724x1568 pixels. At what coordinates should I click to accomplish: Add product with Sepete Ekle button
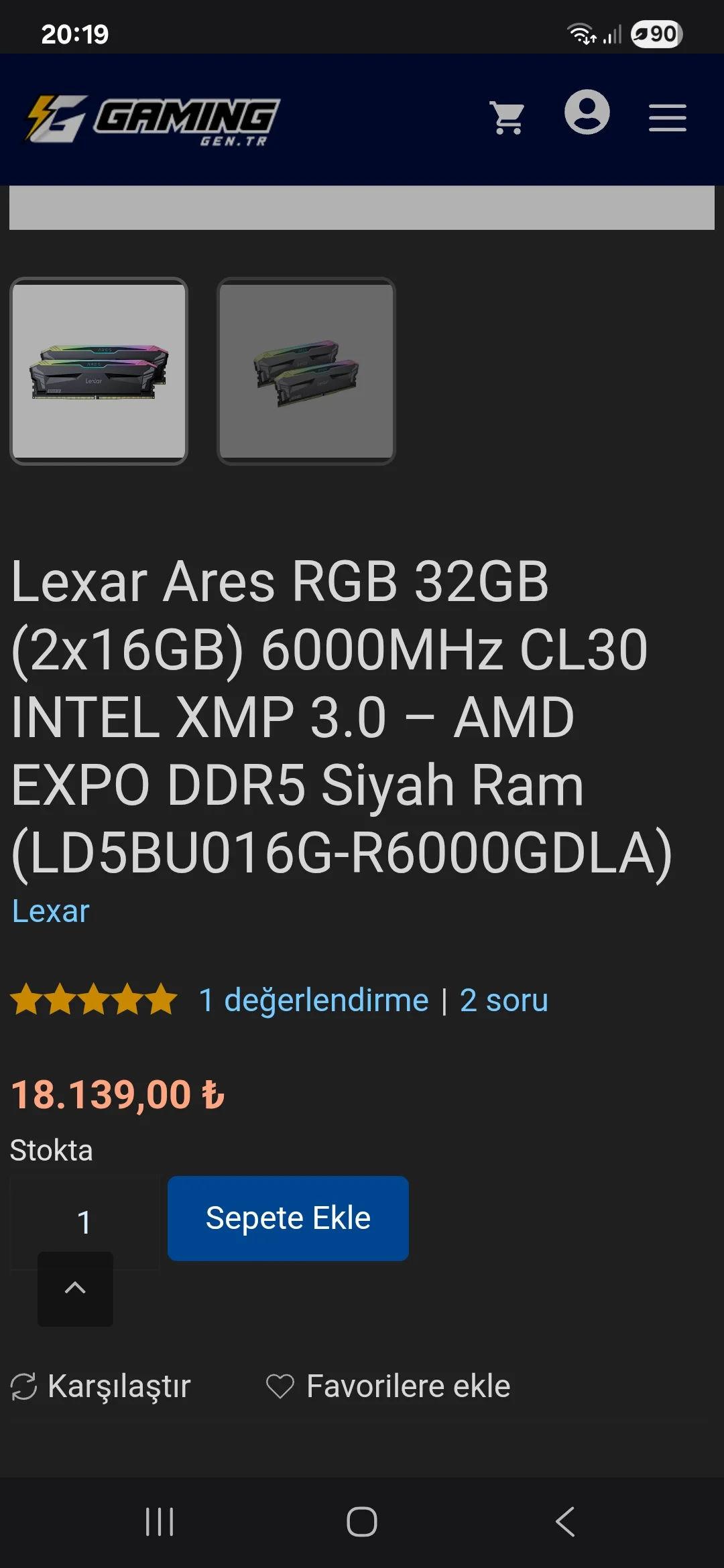click(288, 1218)
